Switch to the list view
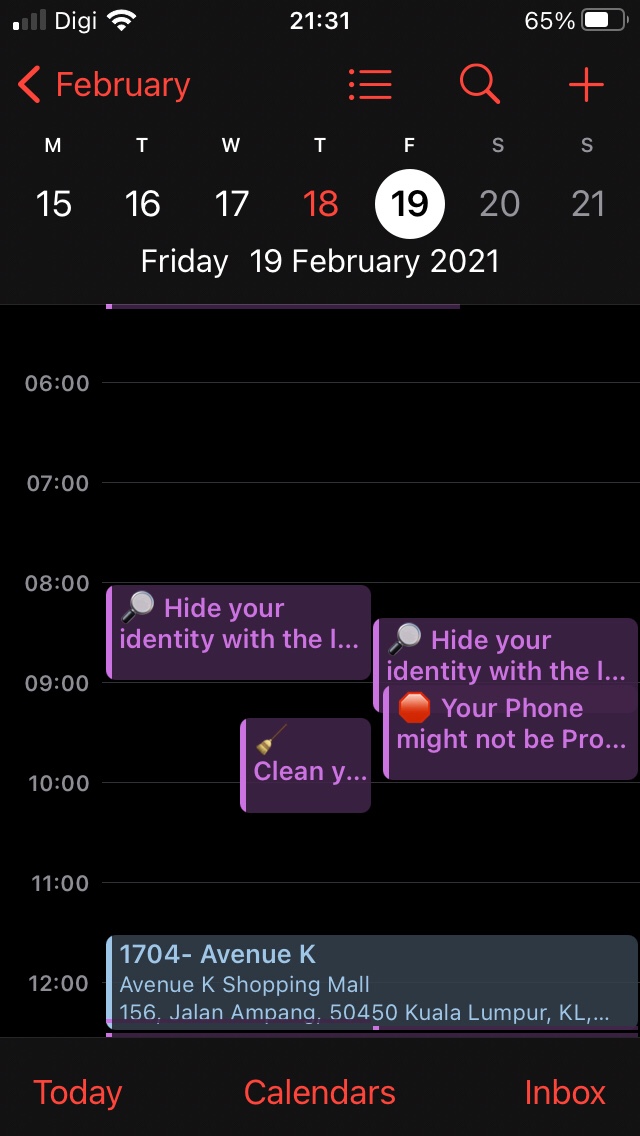 click(370, 85)
